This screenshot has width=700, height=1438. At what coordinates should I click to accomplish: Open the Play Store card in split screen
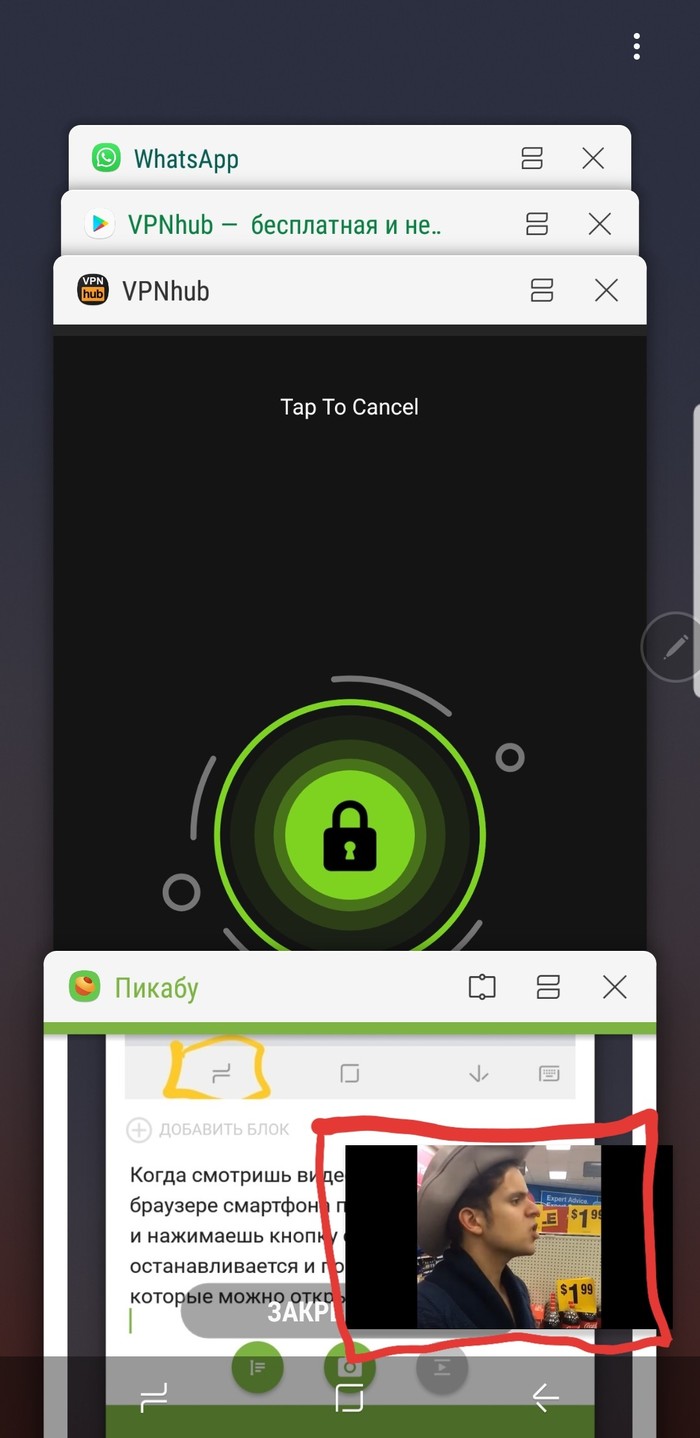[538, 224]
